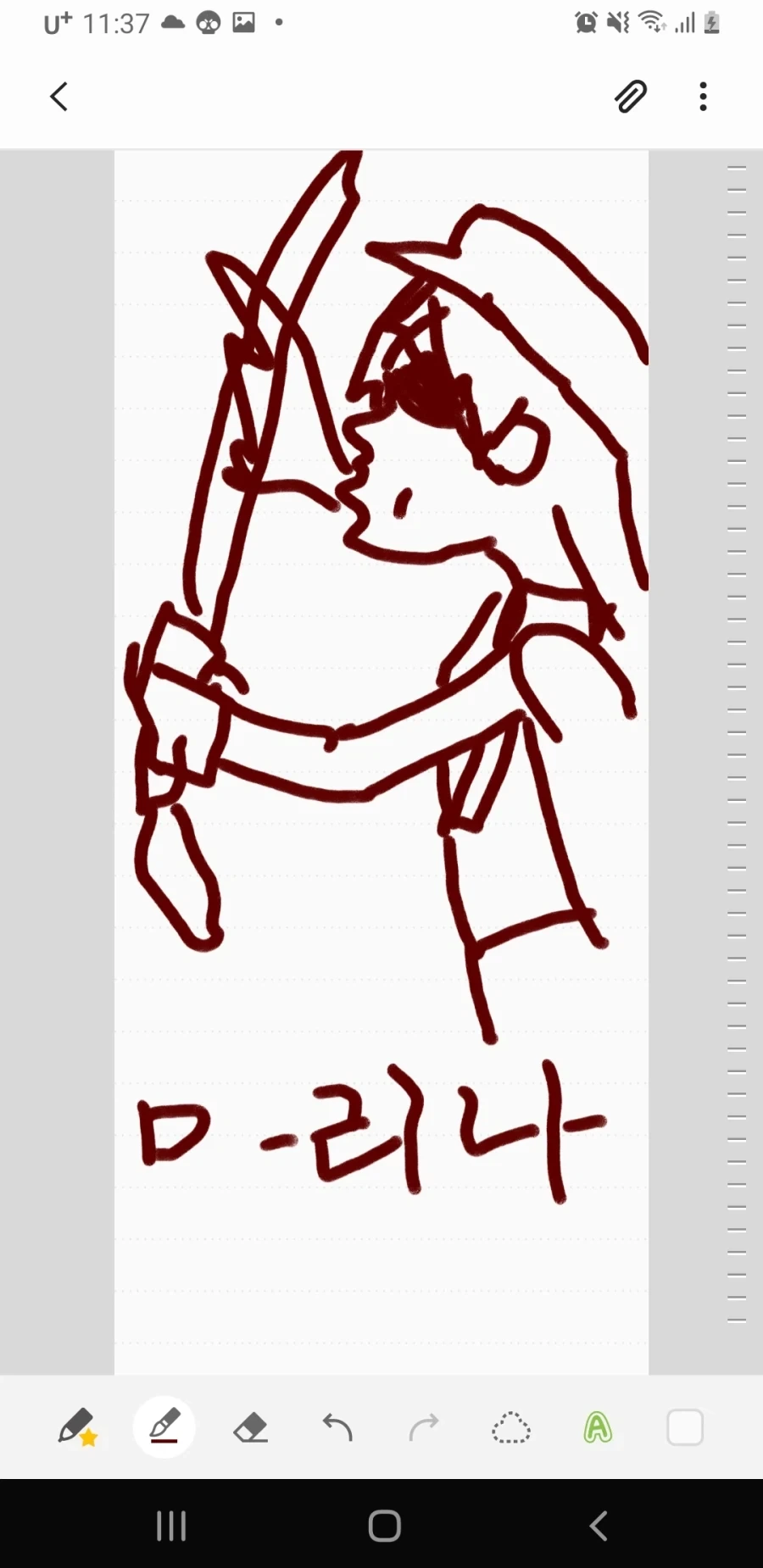This screenshot has width=763, height=1568.
Task: Open recent apps in navigation bar
Action: coord(171,1526)
